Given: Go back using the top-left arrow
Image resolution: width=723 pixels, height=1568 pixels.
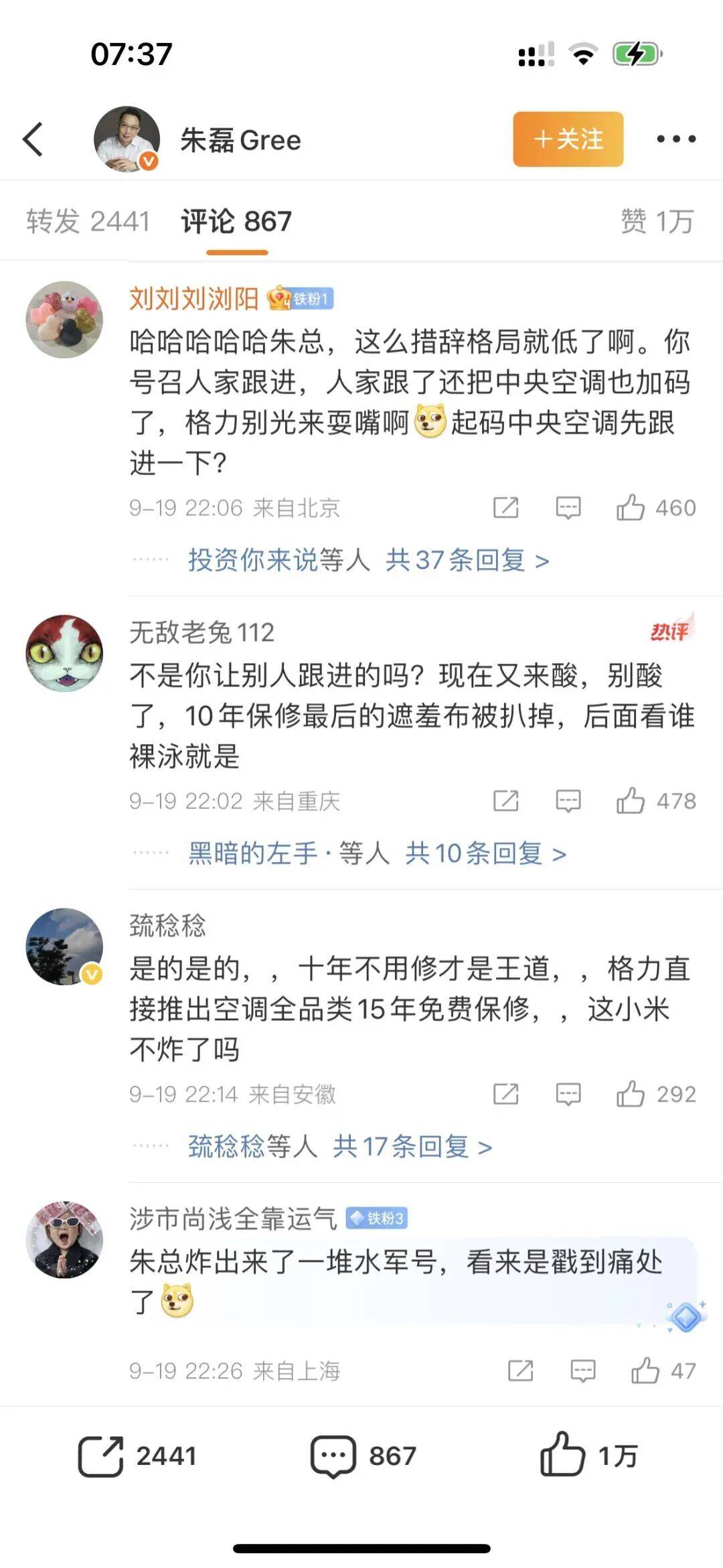Looking at the screenshot, I should pos(33,139).
